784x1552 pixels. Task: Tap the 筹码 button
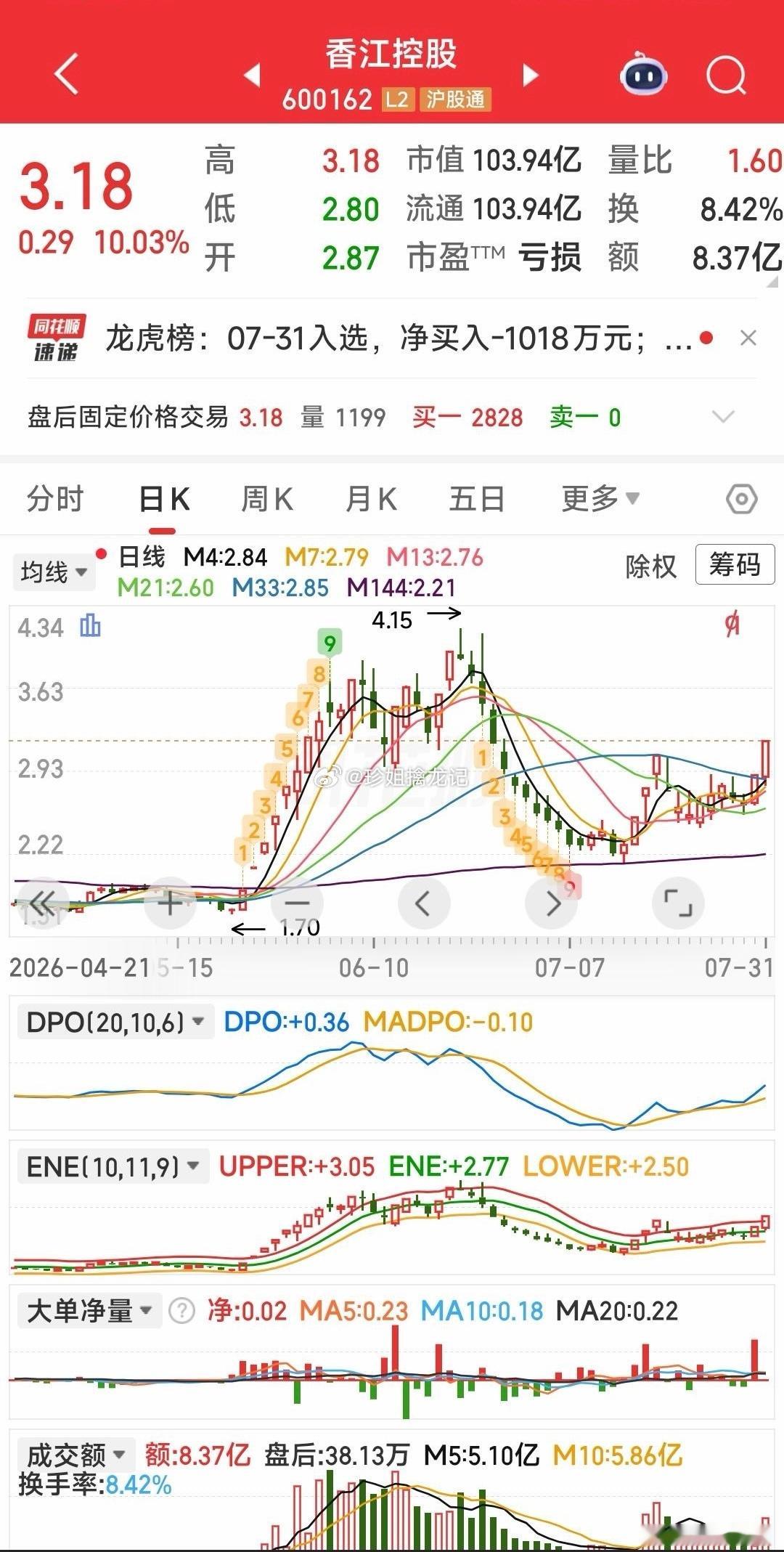[735, 564]
